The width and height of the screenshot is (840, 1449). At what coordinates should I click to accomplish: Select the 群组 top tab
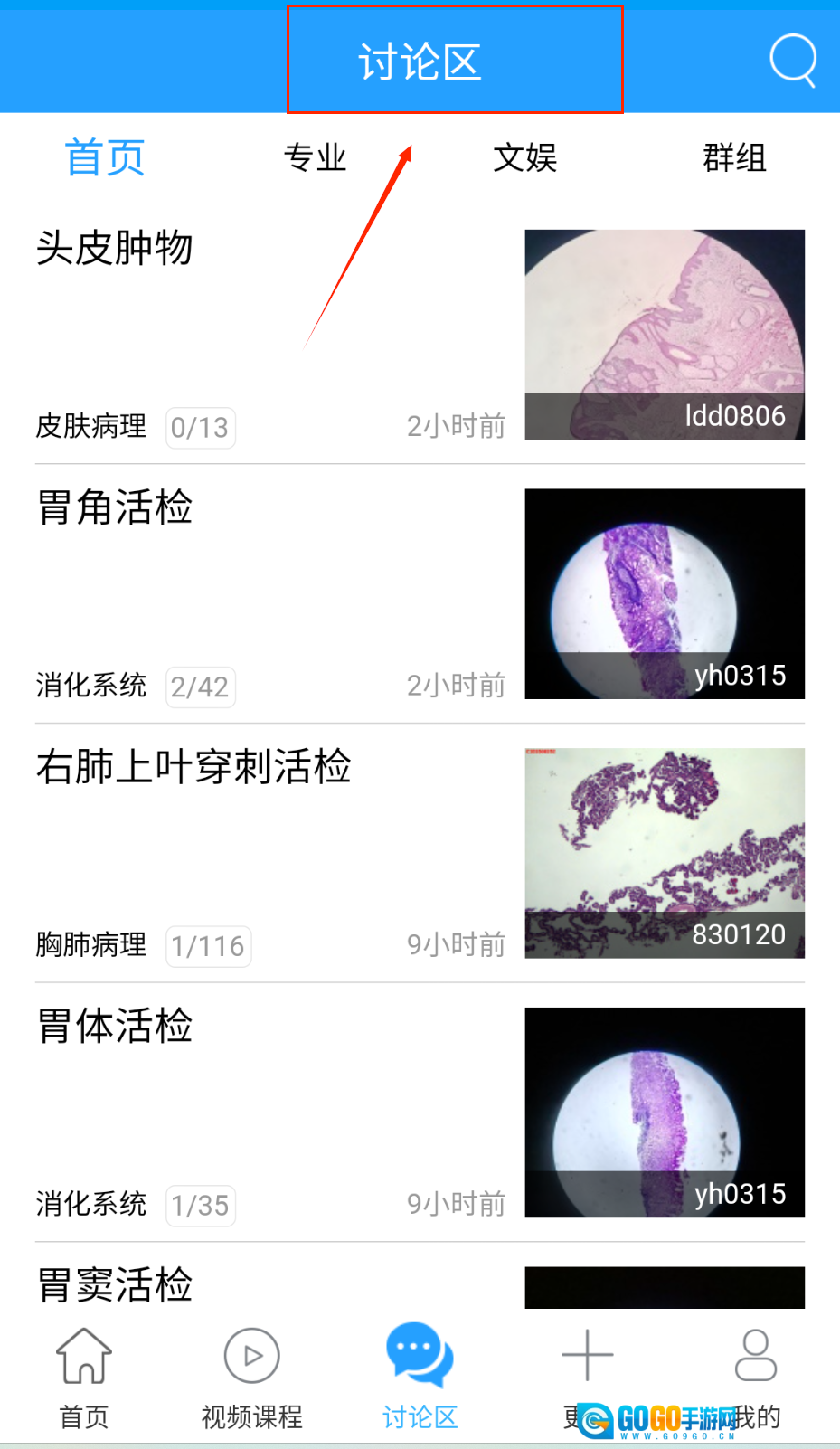(x=734, y=158)
